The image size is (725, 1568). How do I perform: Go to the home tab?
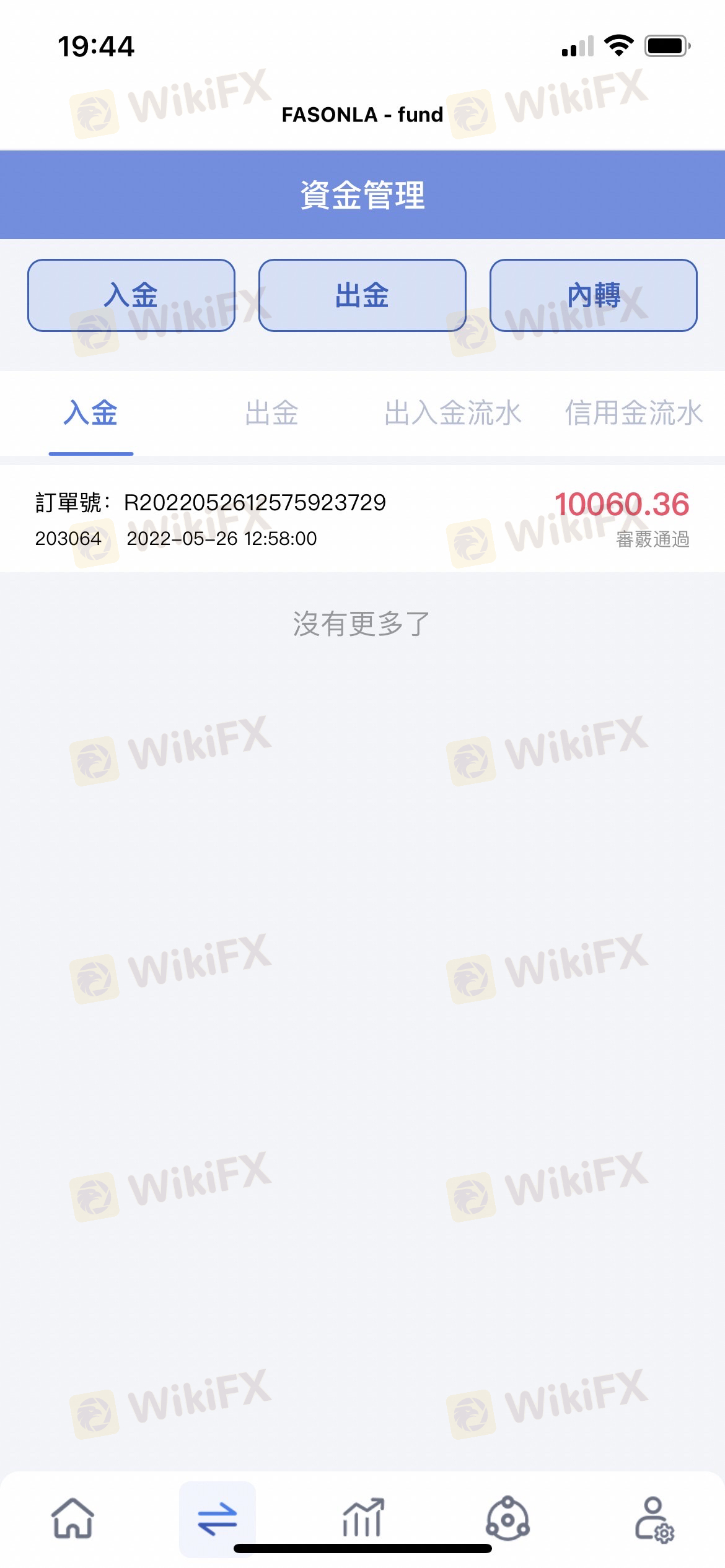pyautogui.click(x=72, y=1518)
